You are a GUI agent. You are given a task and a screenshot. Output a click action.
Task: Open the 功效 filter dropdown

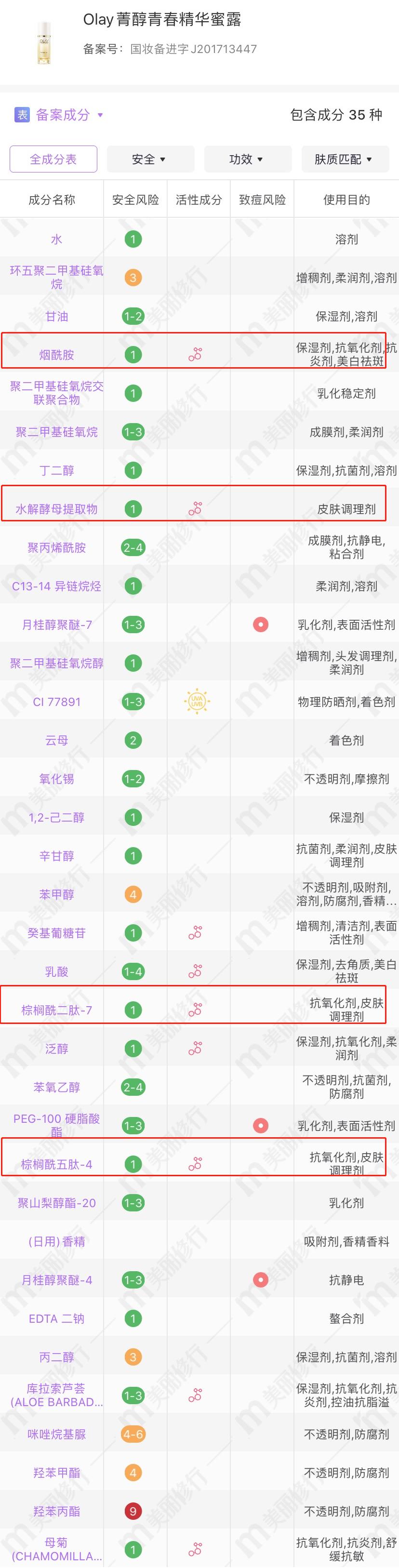pyautogui.click(x=248, y=159)
